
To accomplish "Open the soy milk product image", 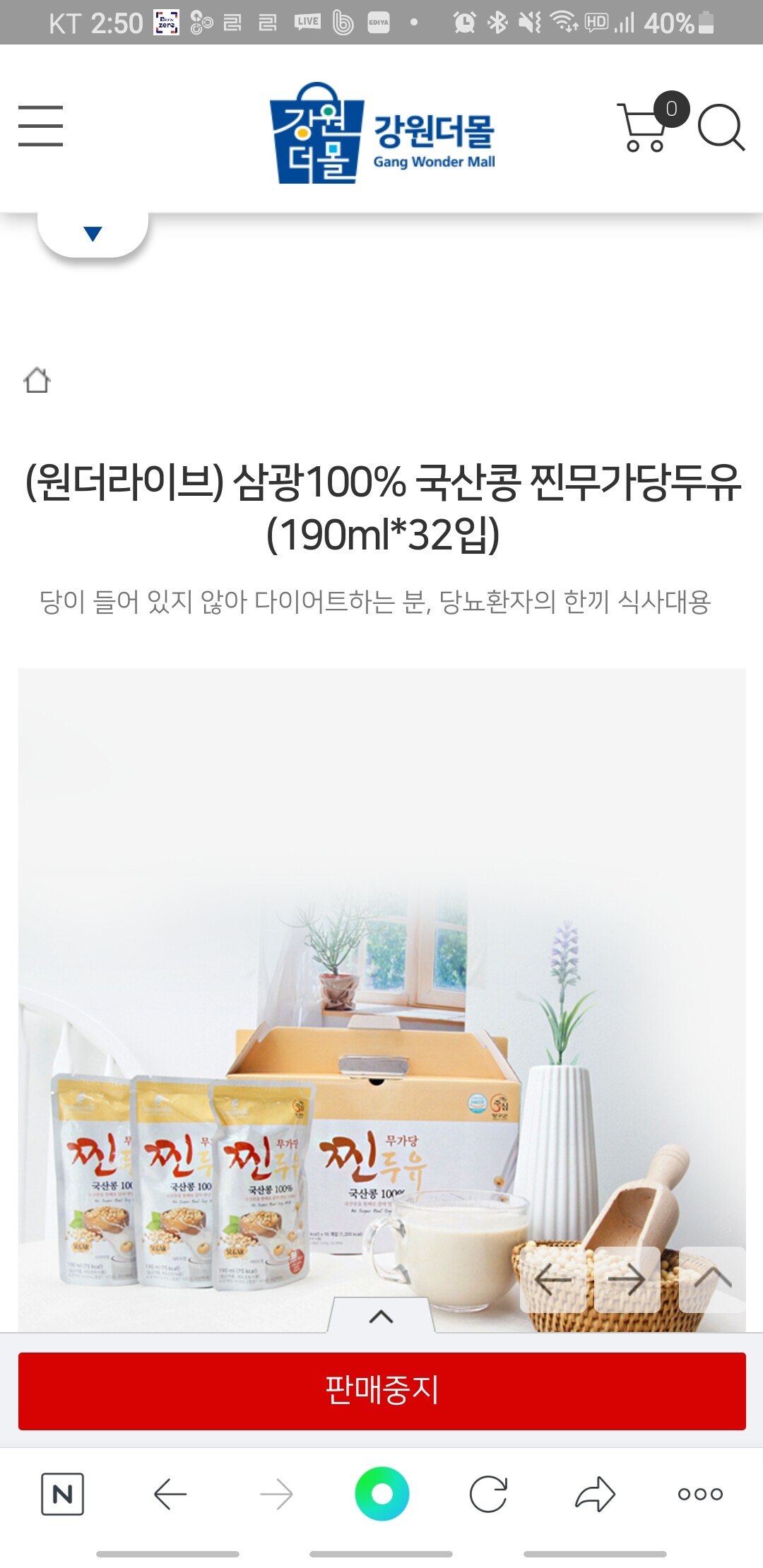I will [381, 989].
